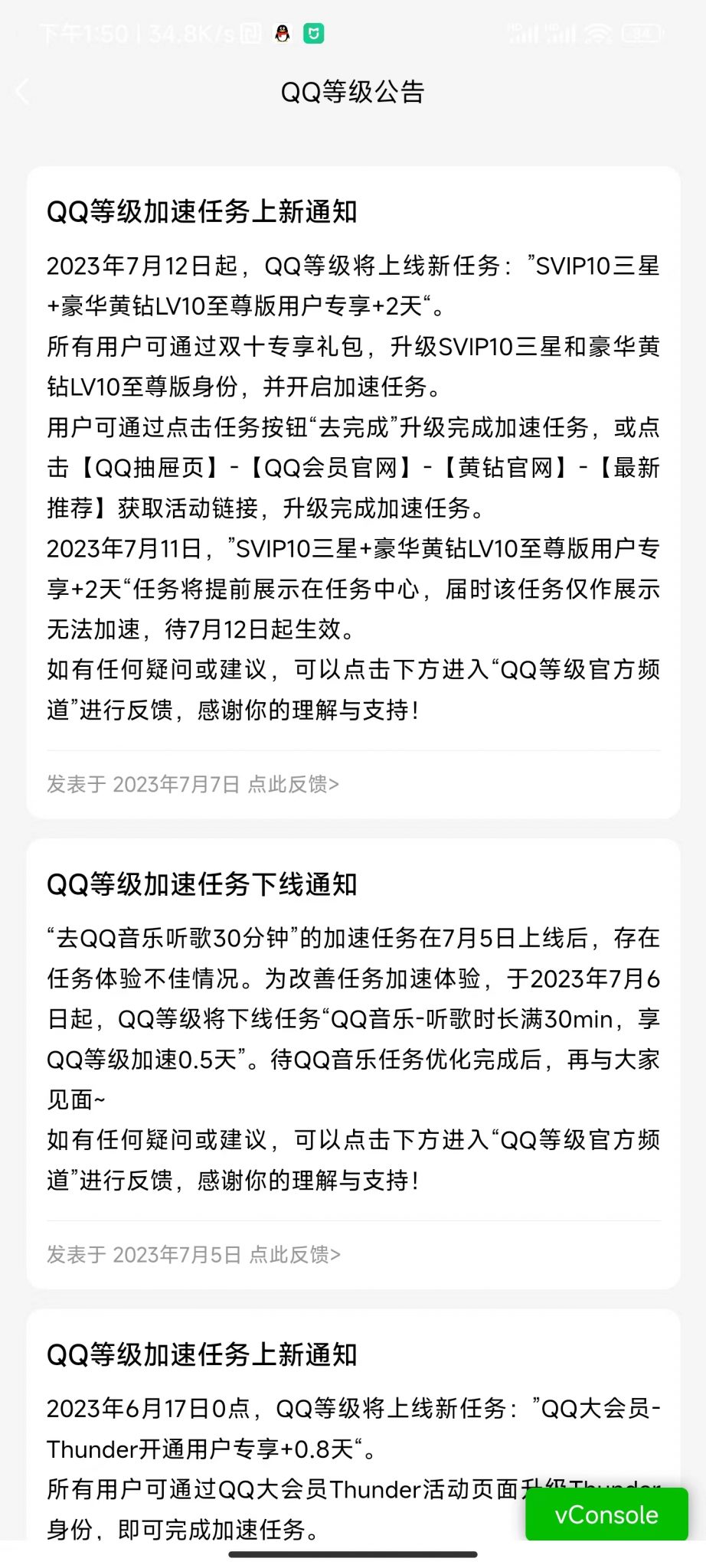Tap the bottom navigation gesture bar
This screenshot has width=706, height=1568.
pyautogui.click(x=352, y=1556)
